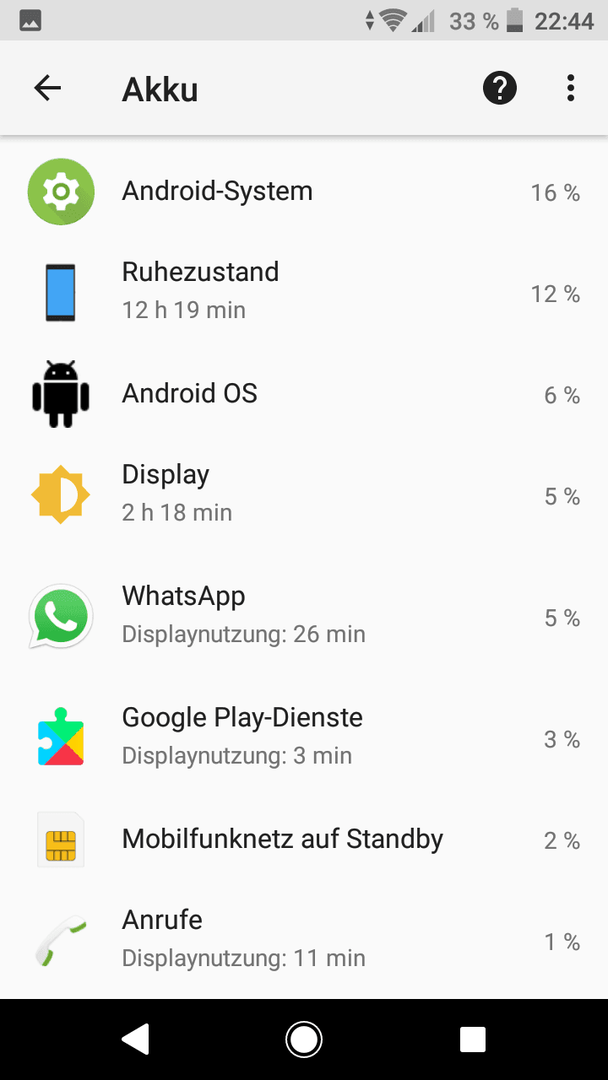Open the three-dot overflow menu
The image size is (608, 1080).
pyautogui.click(x=570, y=88)
